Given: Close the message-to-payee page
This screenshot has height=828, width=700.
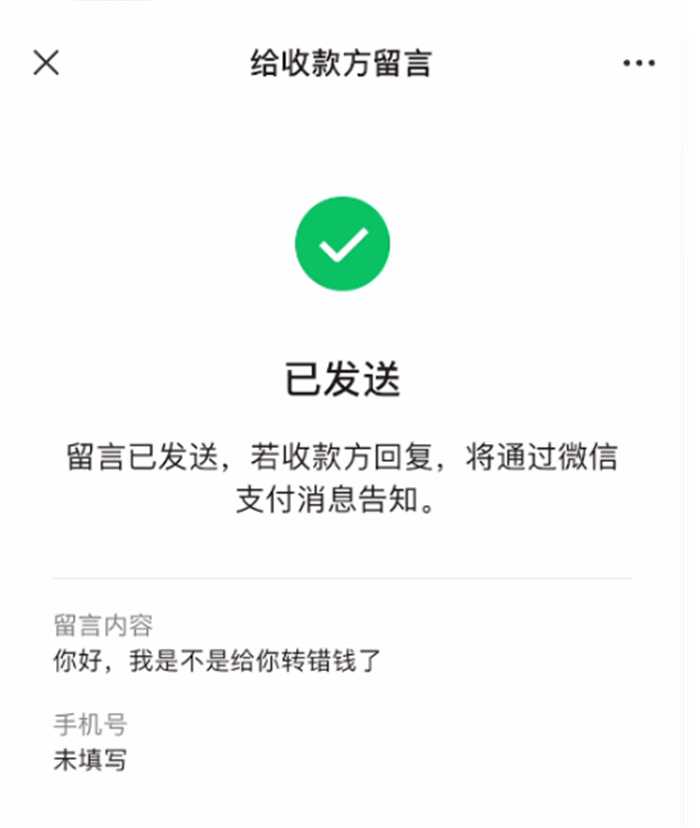Looking at the screenshot, I should tap(46, 63).
